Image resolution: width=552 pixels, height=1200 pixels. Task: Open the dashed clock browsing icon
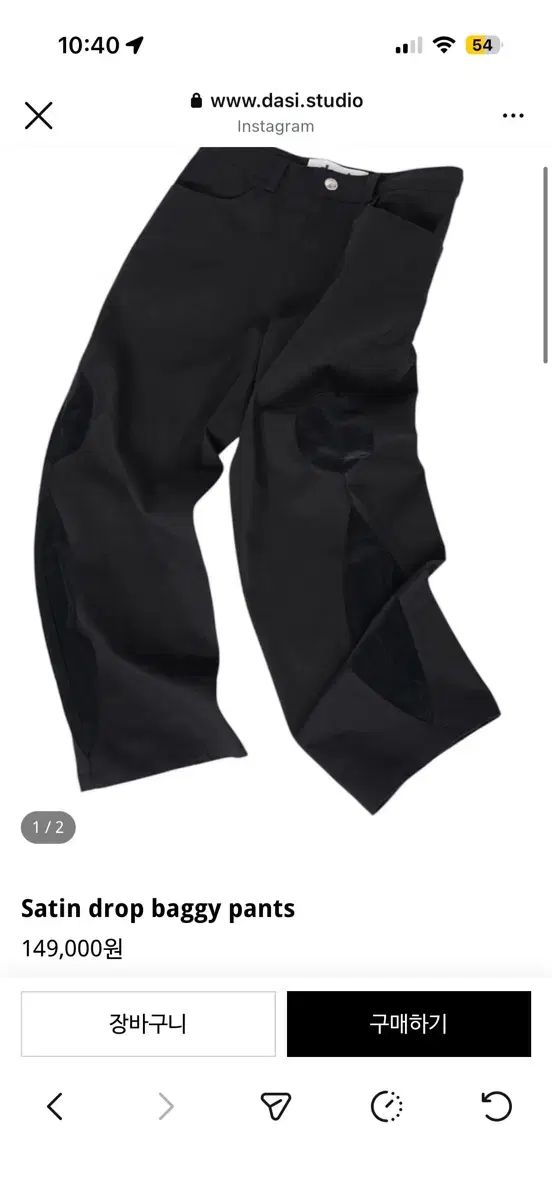coord(386,1106)
